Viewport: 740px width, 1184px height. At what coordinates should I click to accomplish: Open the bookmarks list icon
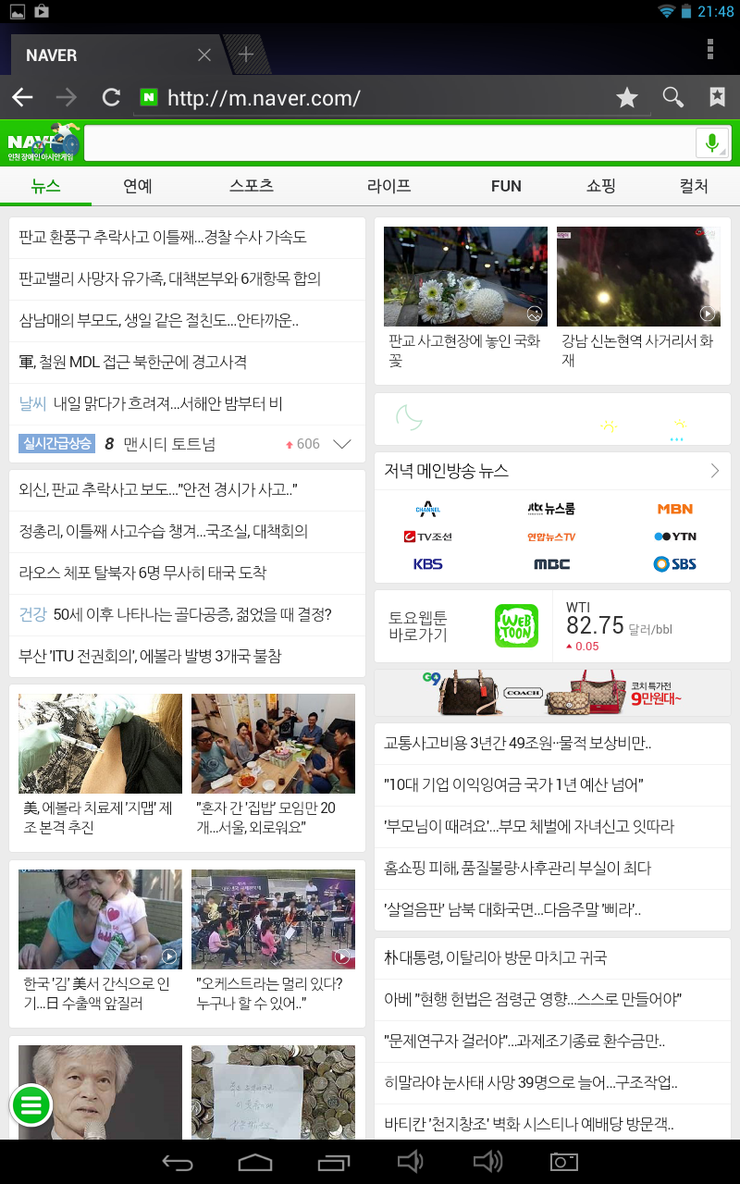(717, 98)
